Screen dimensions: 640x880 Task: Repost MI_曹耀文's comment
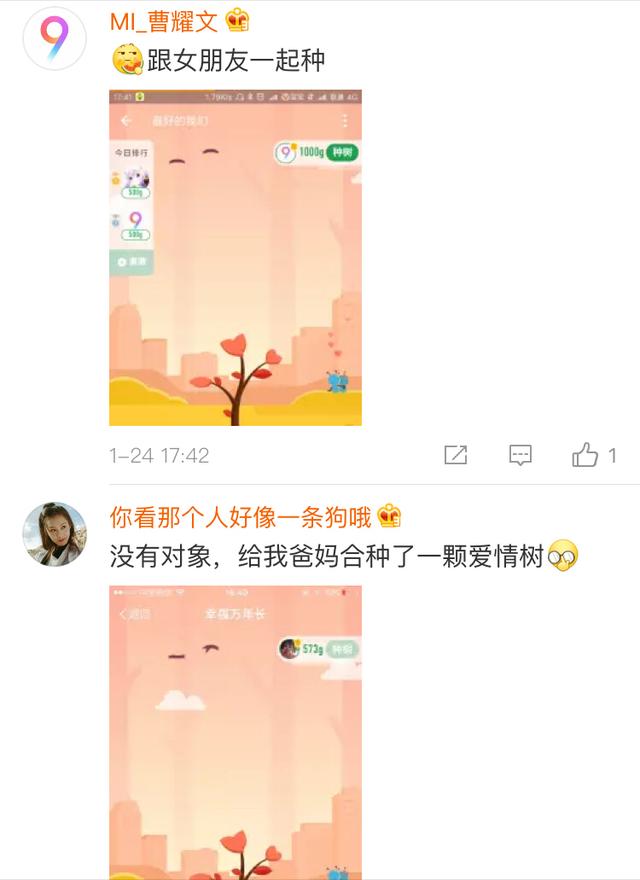coord(455,455)
